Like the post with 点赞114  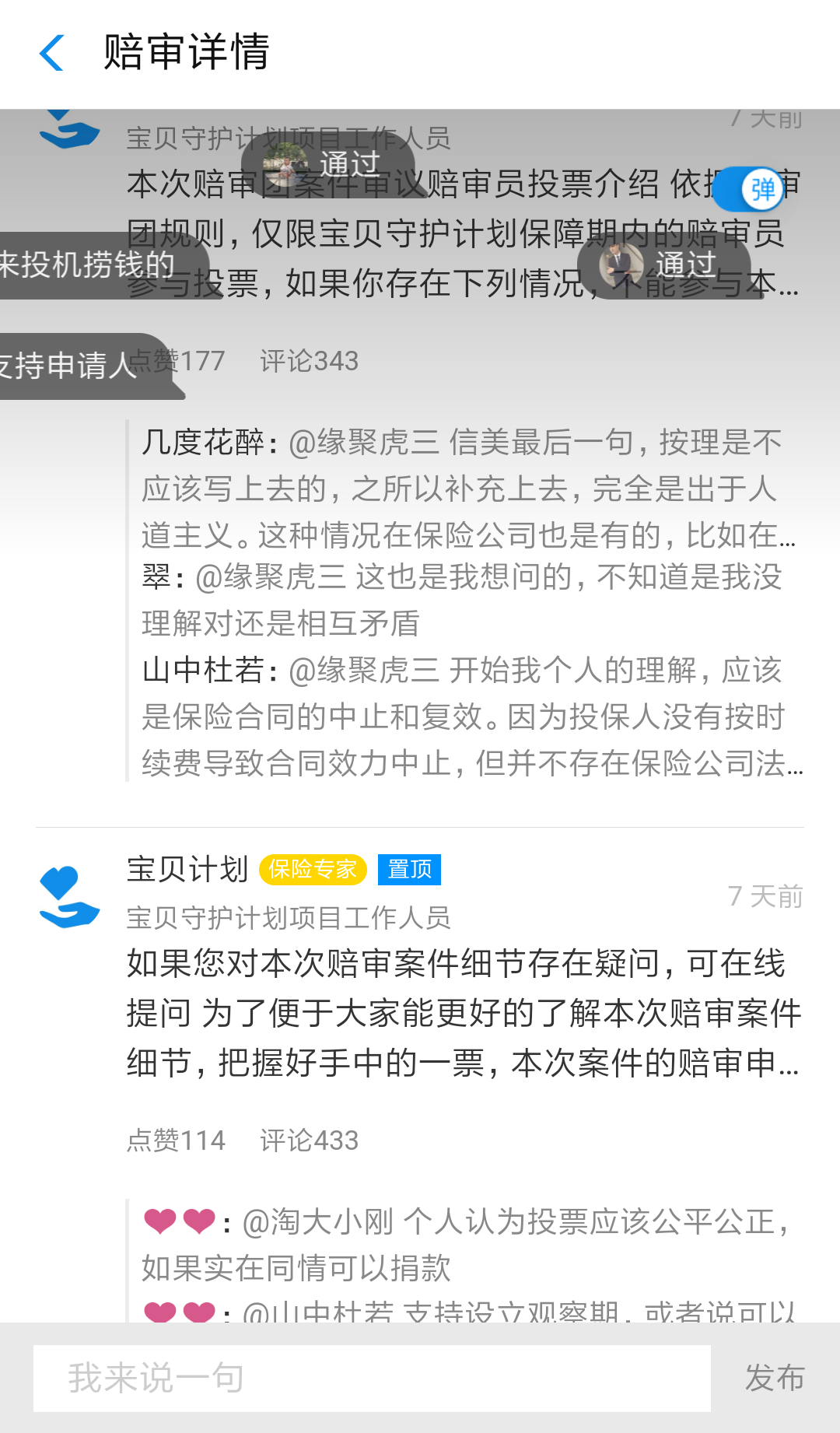pos(176,1140)
